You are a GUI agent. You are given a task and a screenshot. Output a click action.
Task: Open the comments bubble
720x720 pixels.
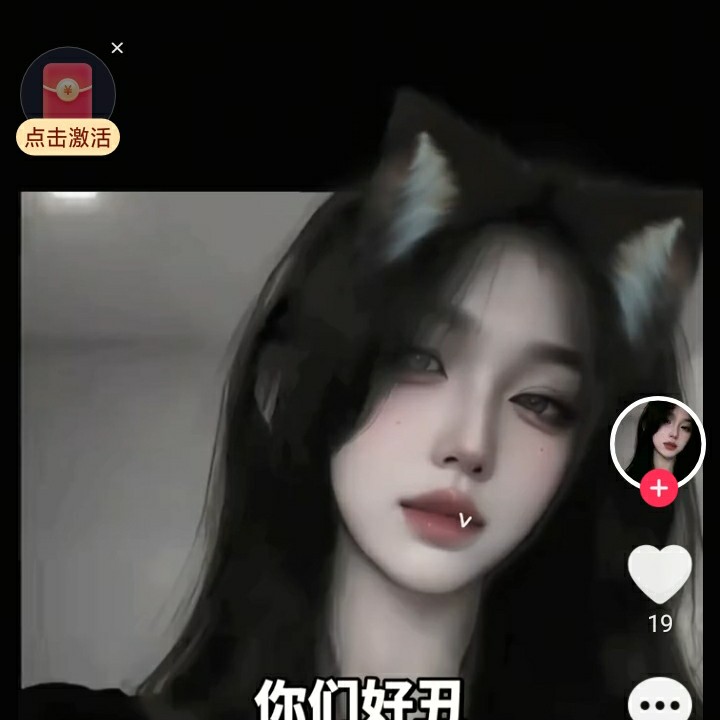[x=659, y=700]
